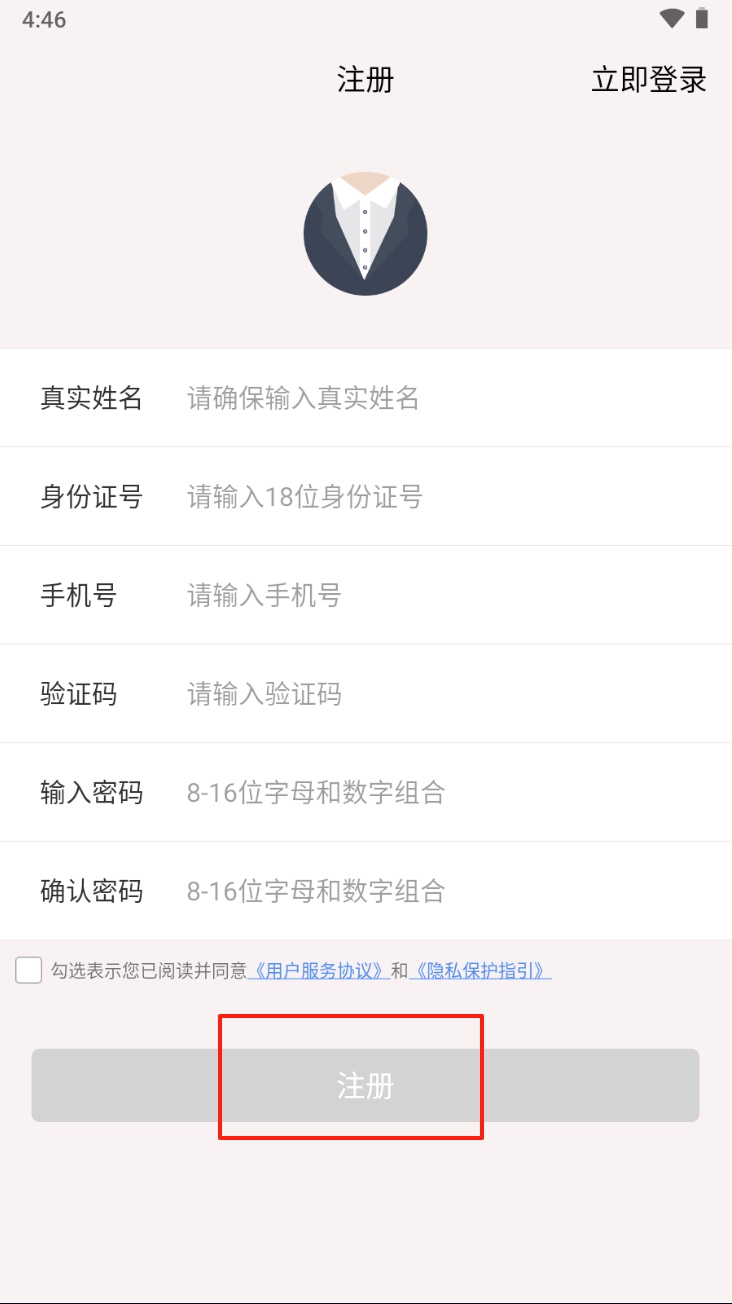732x1304 pixels.
Task: Tap 立即登录 to log in
Action: pos(648,80)
